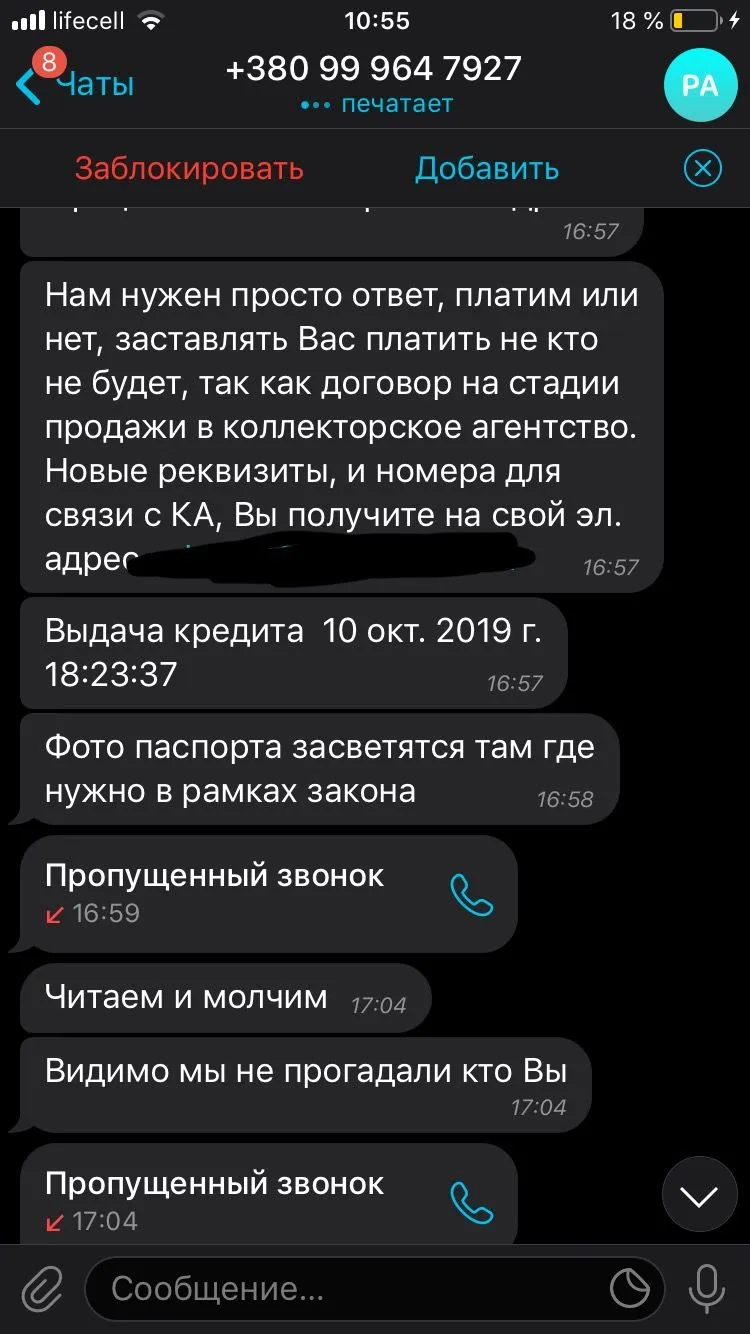This screenshot has height=1334, width=750.
Task: Open the contact profile avatar РА
Action: point(700,86)
